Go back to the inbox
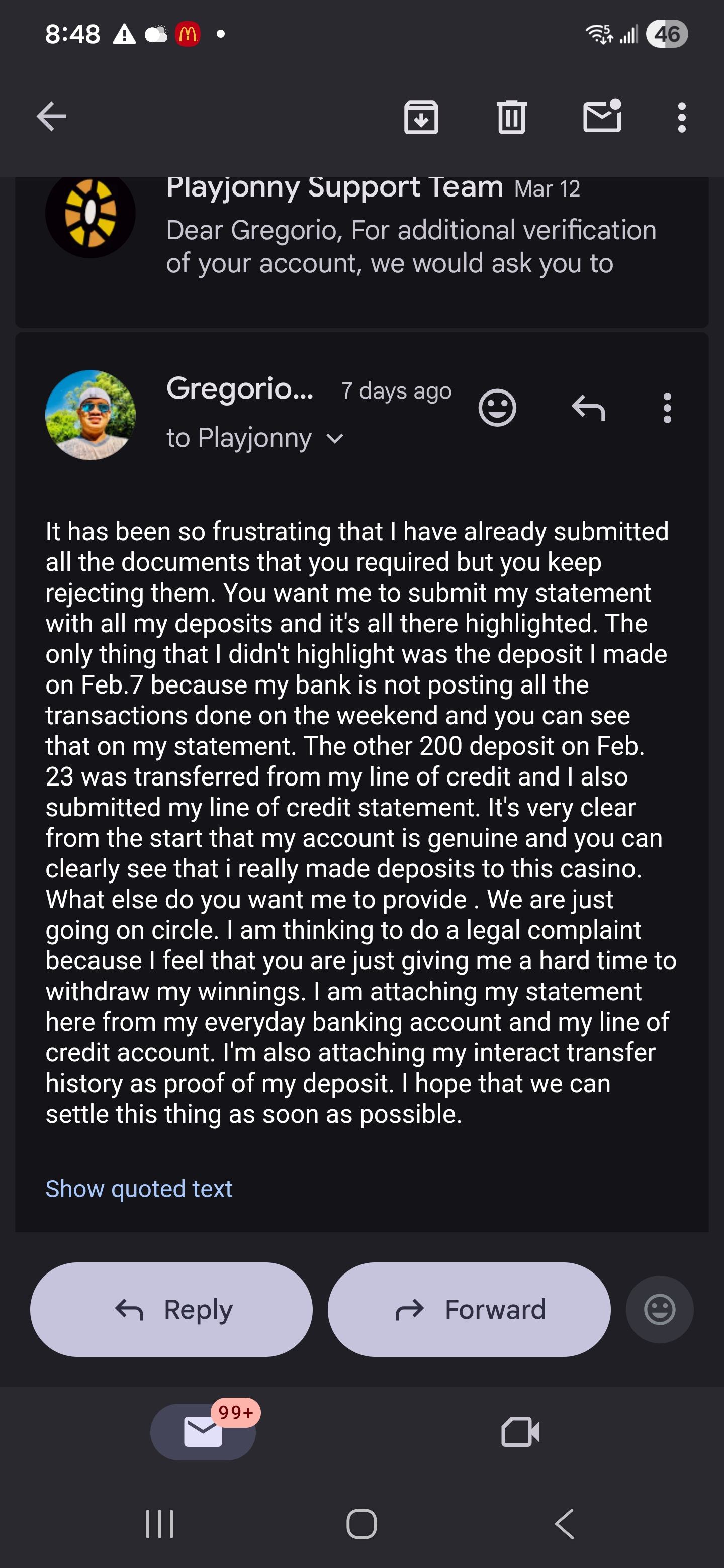The image size is (724, 1568). [52, 116]
